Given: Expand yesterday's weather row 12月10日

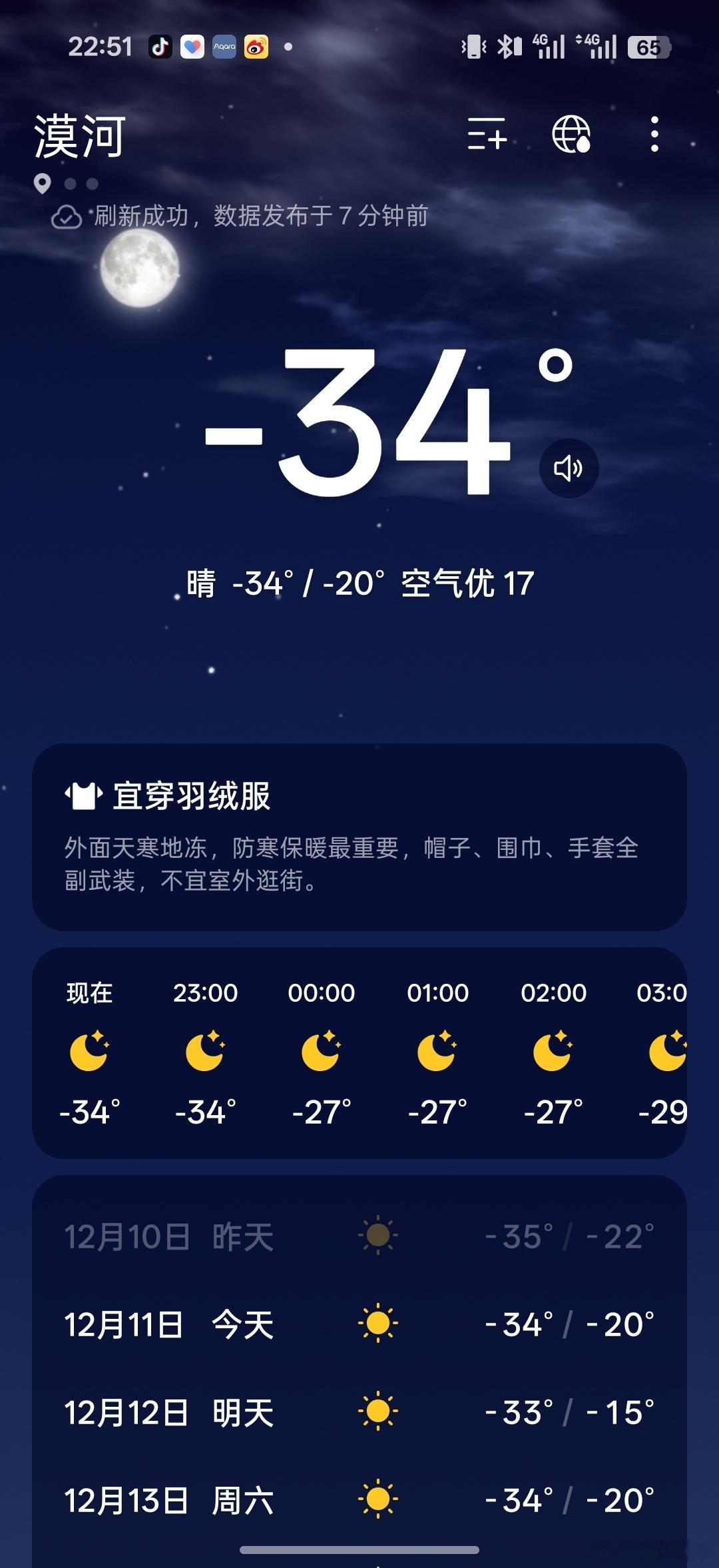Looking at the screenshot, I should [359, 1238].
